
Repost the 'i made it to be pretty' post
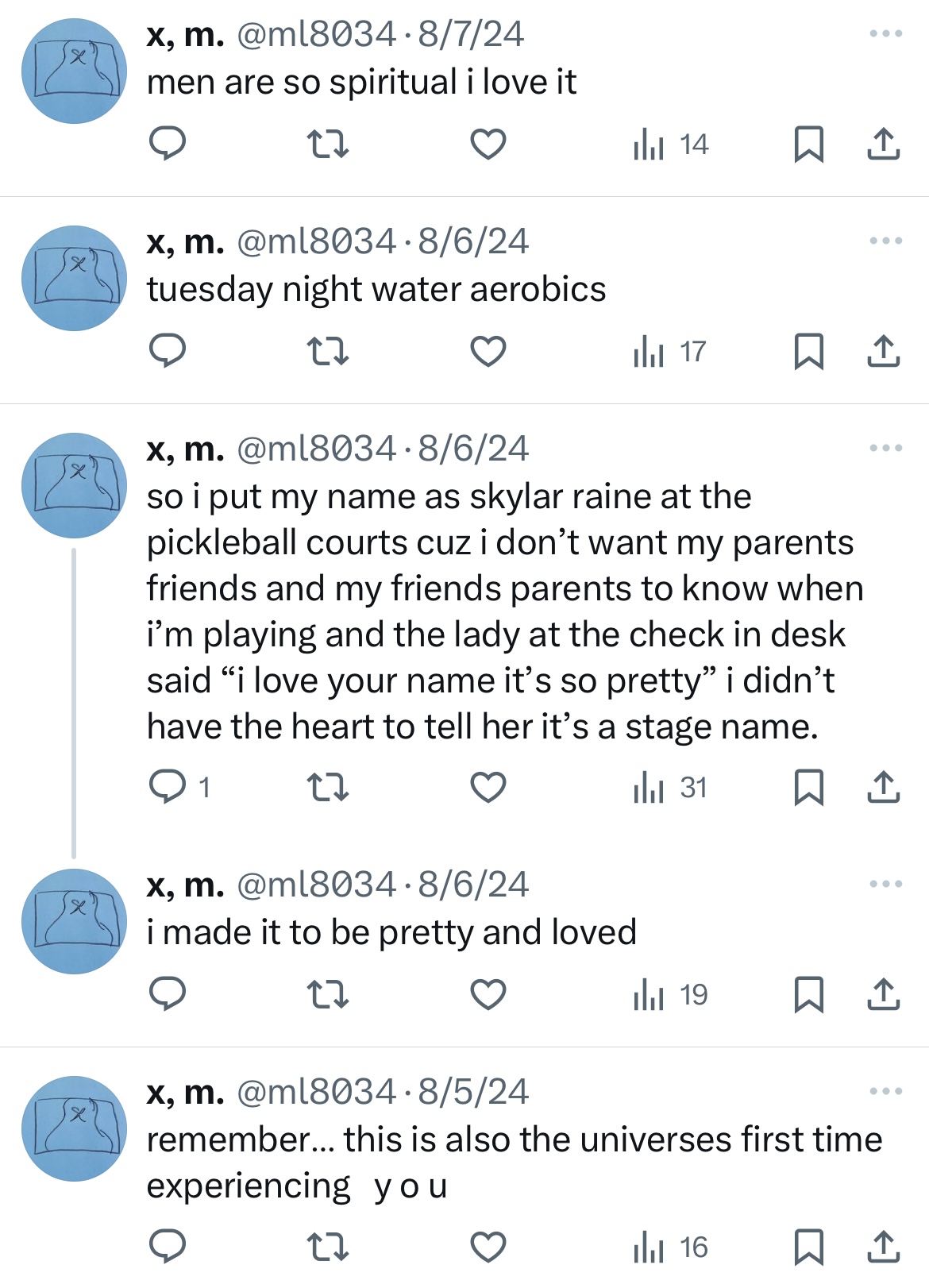pos(327,995)
